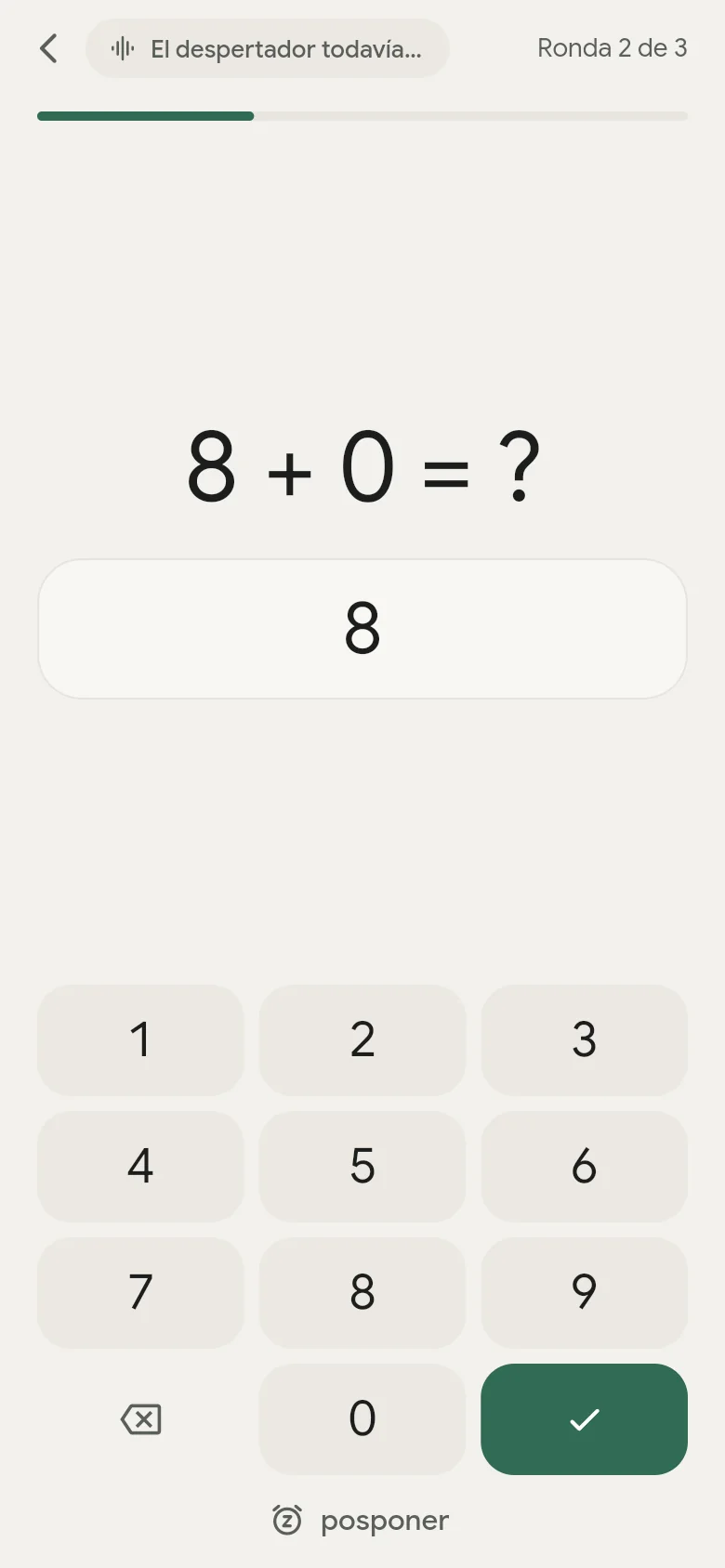Enter digit 5 on the keypad
The image size is (725, 1568).
[362, 1166]
